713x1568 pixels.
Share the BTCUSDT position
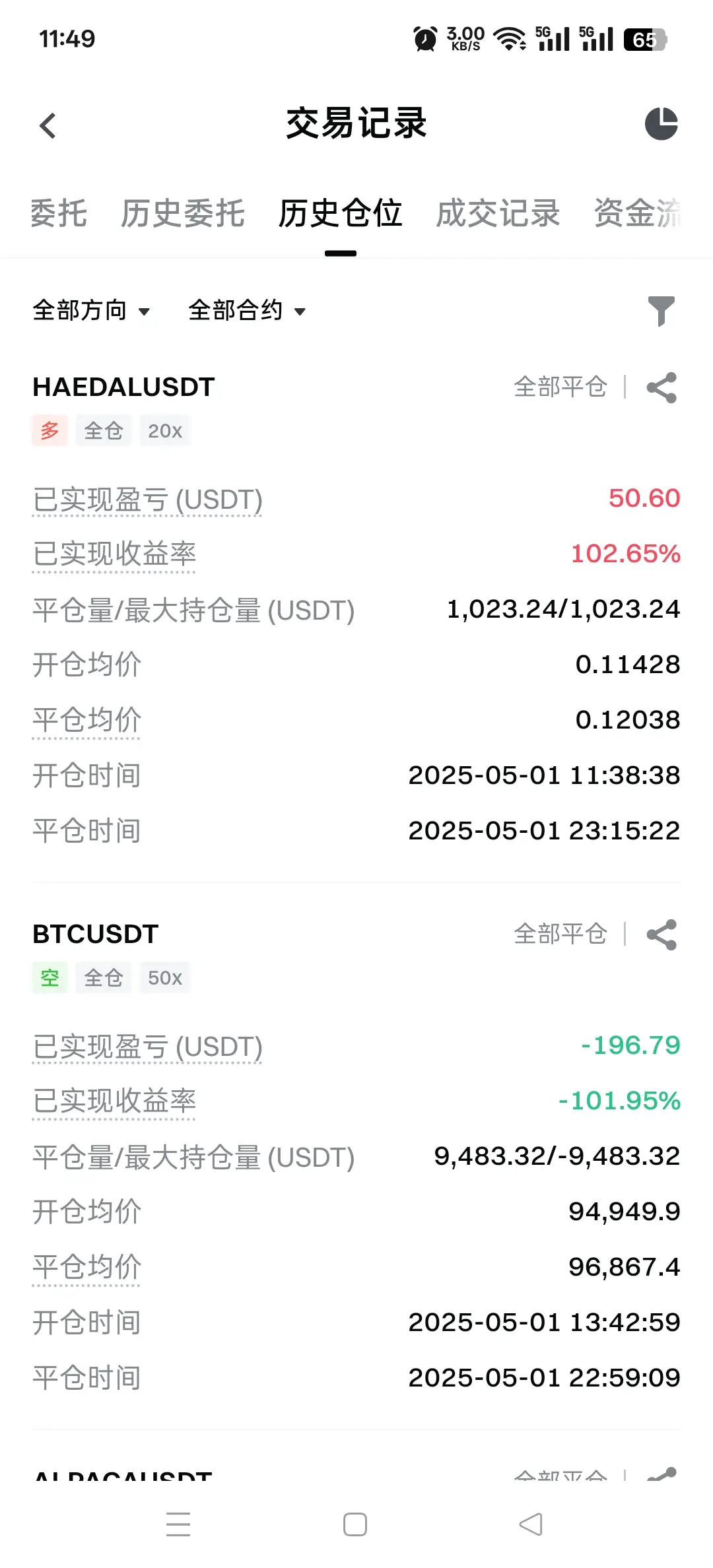662,934
